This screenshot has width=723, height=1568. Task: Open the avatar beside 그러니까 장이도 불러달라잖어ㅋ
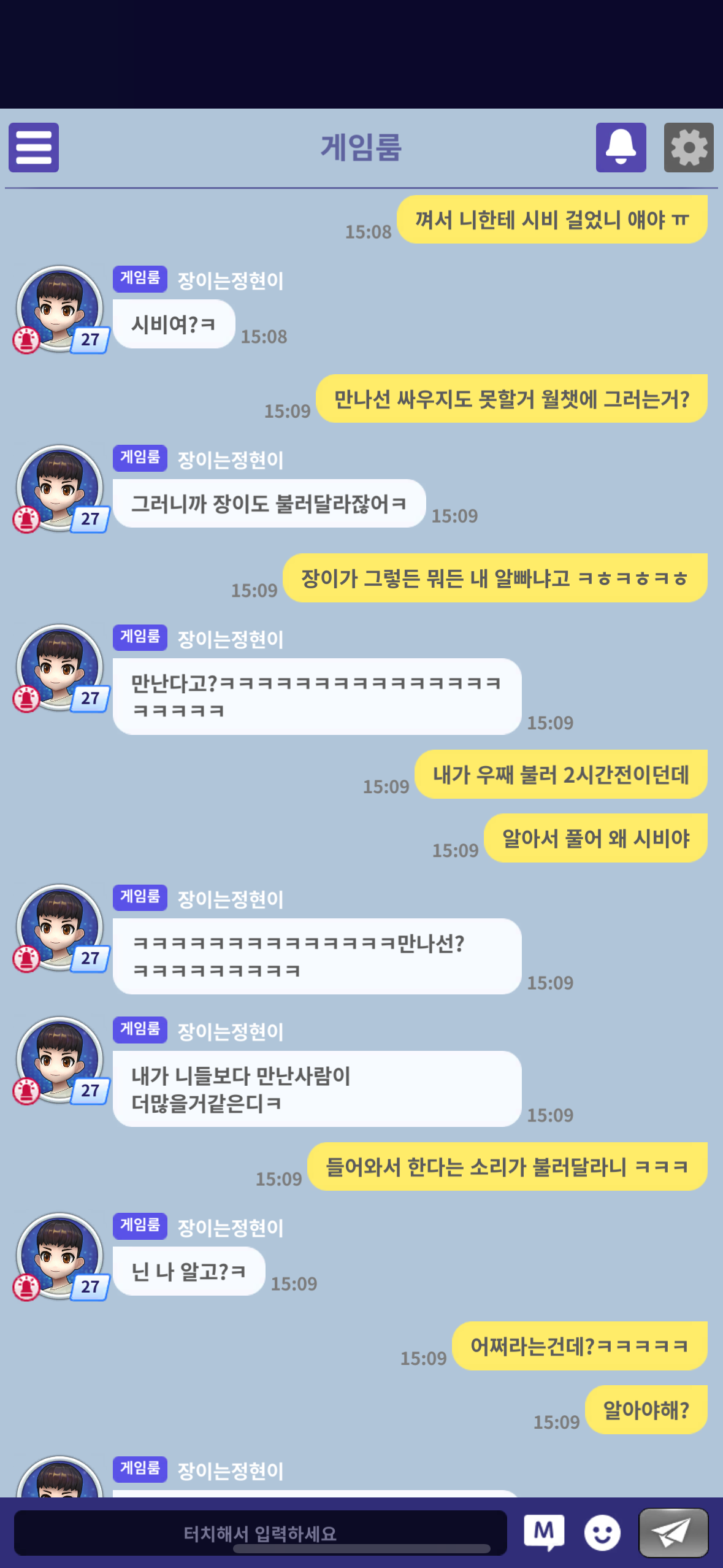coord(60,488)
